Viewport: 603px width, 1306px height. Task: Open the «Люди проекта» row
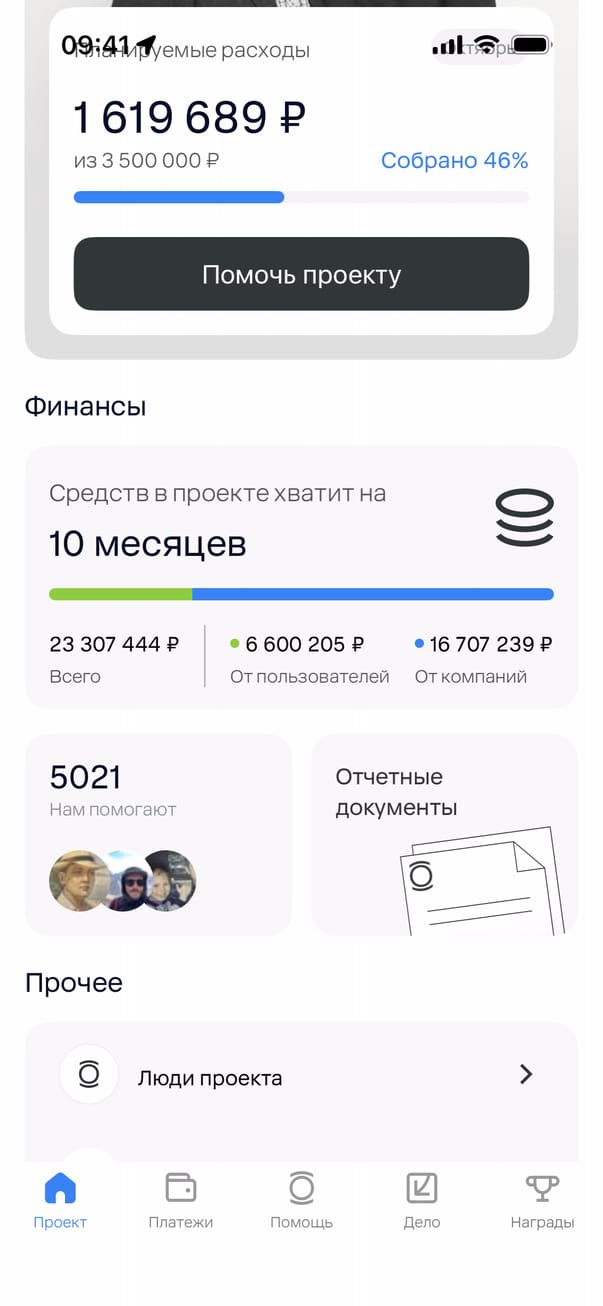pyautogui.click(x=301, y=1077)
